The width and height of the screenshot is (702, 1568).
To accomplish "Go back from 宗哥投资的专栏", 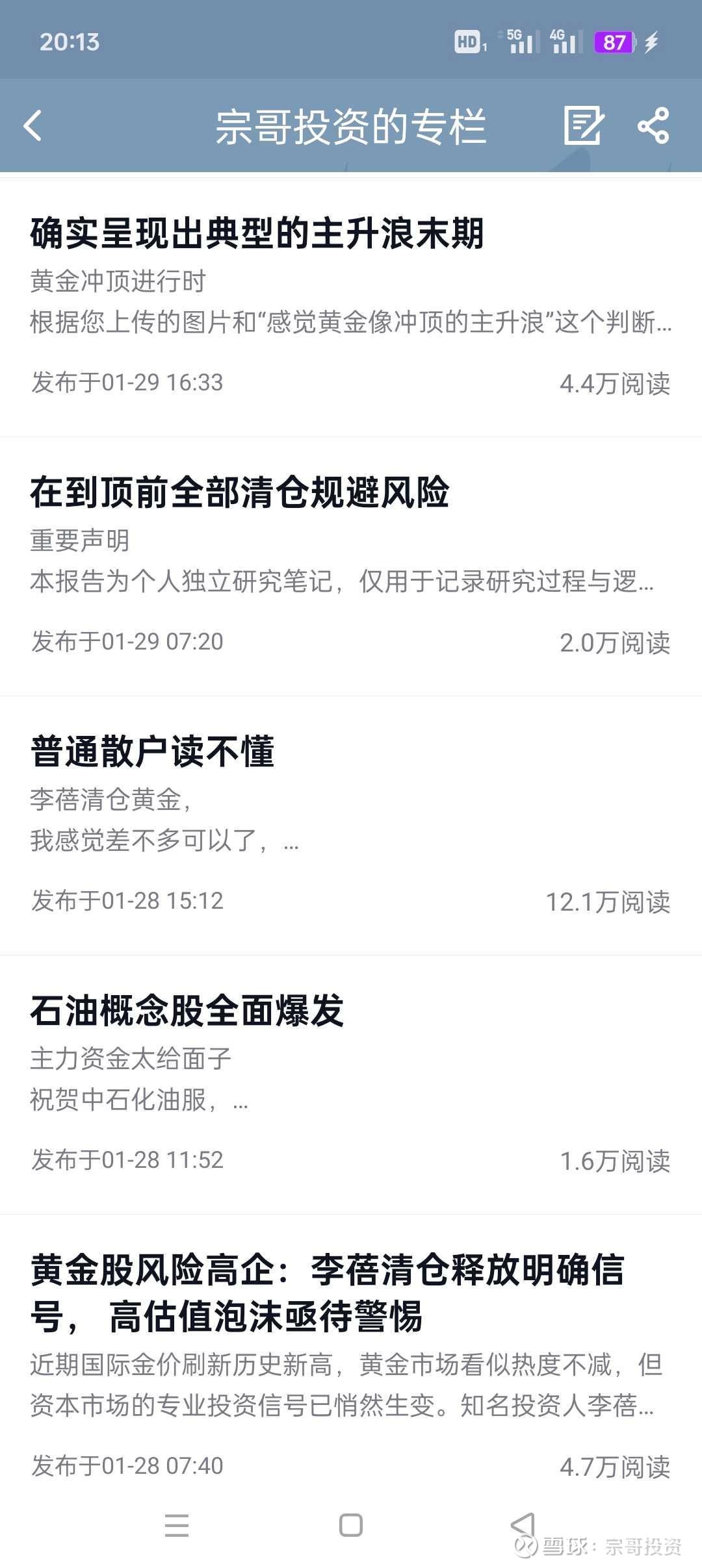I will 32,125.
